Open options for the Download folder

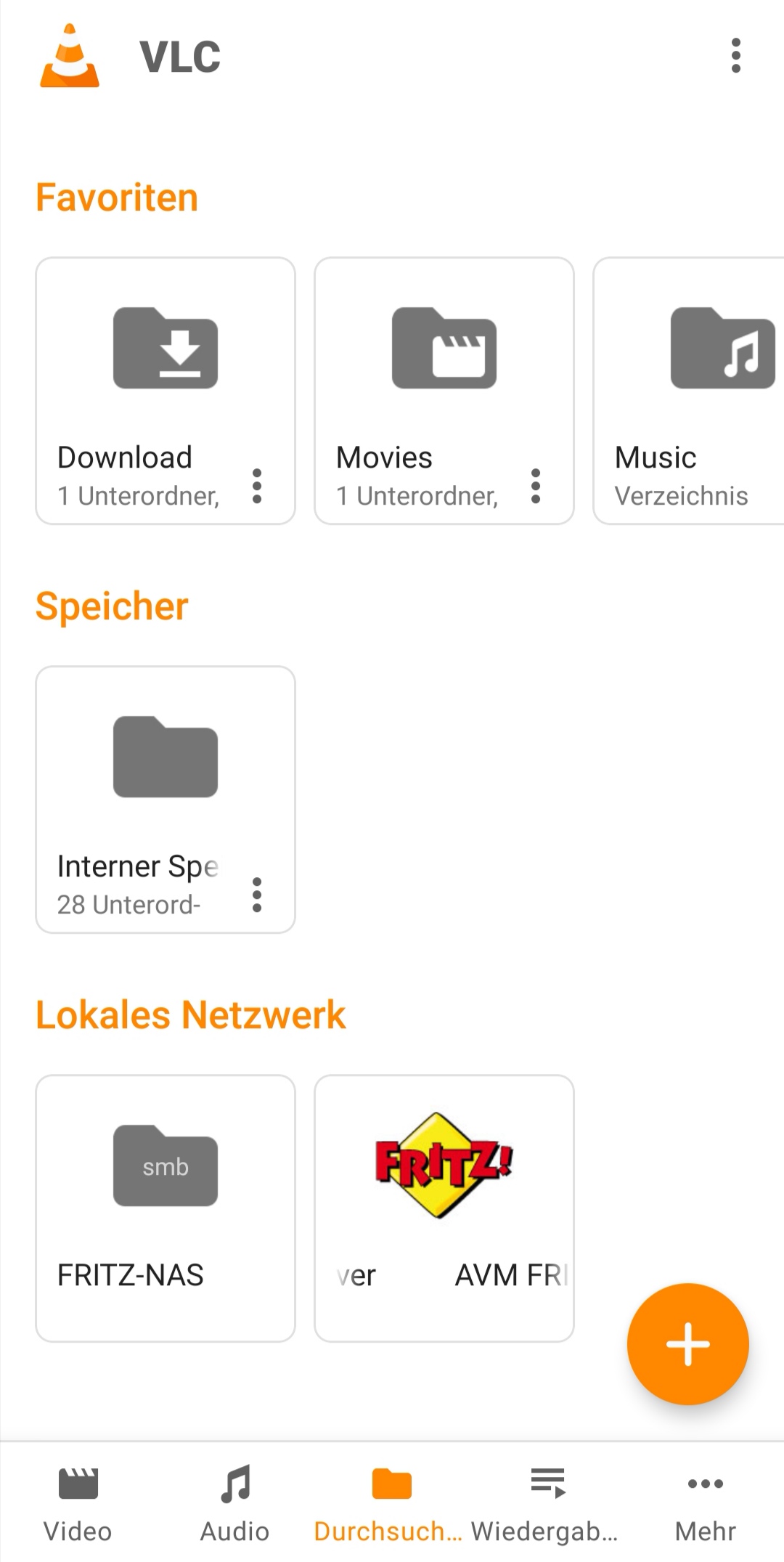(x=256, y=486)
